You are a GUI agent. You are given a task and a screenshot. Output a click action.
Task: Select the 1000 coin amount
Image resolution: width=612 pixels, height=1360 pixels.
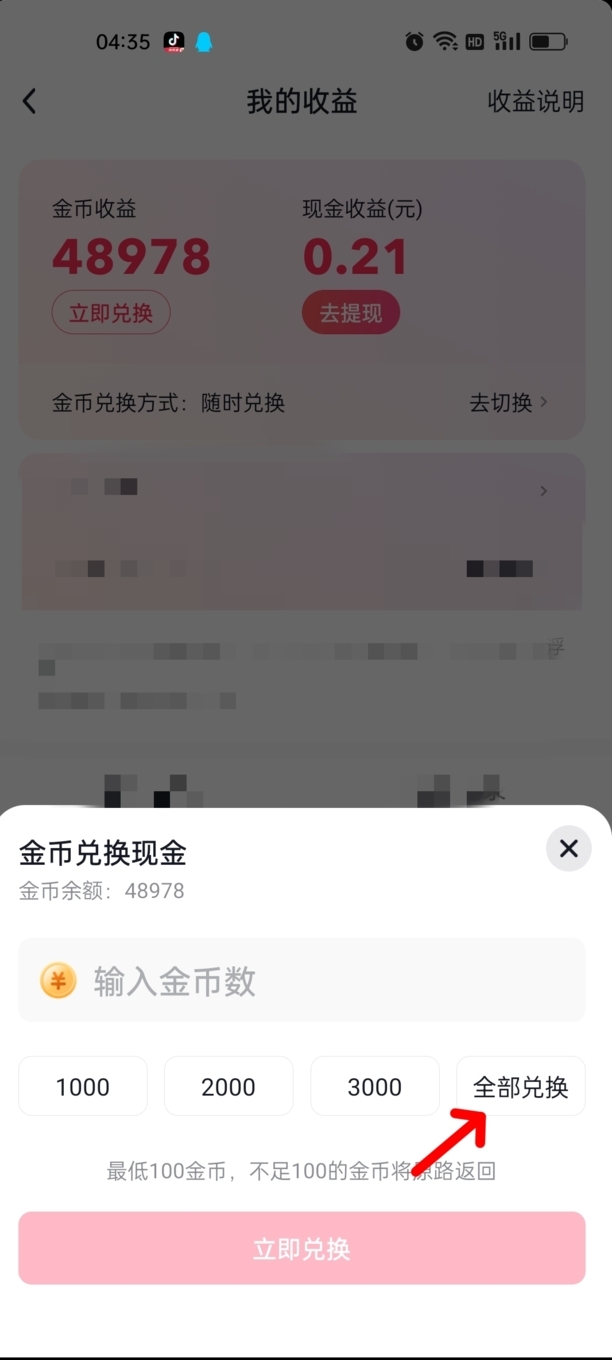pos(83,1087)
